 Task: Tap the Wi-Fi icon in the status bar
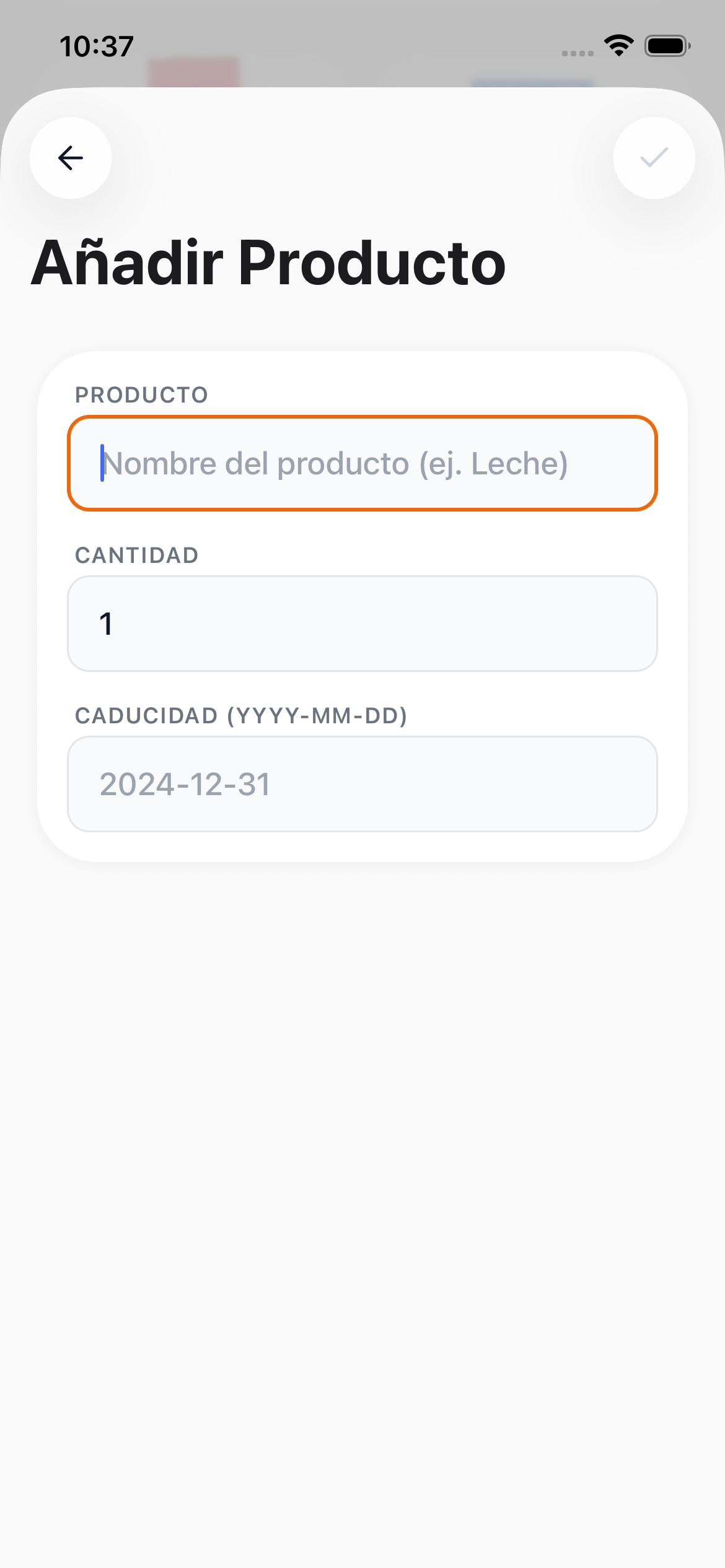click(x=618, y=45)
